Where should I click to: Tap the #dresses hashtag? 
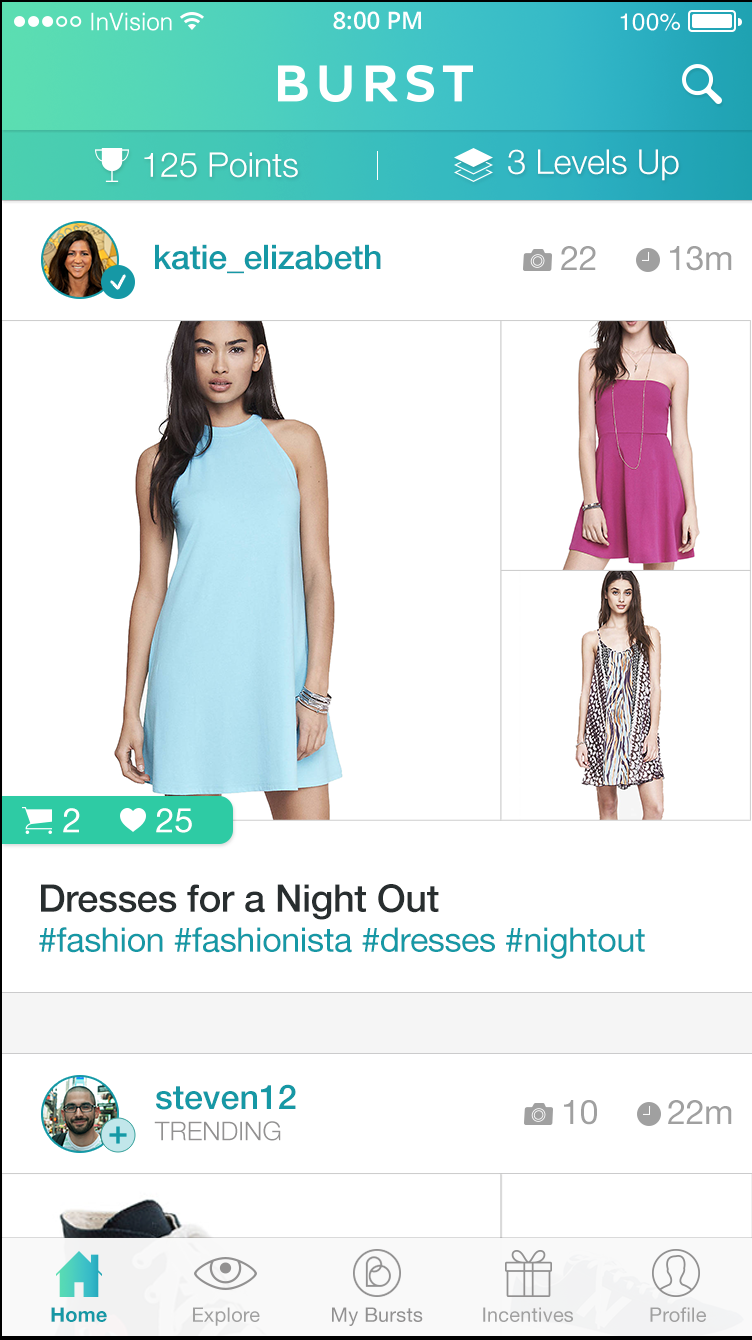tap(429, 941)
